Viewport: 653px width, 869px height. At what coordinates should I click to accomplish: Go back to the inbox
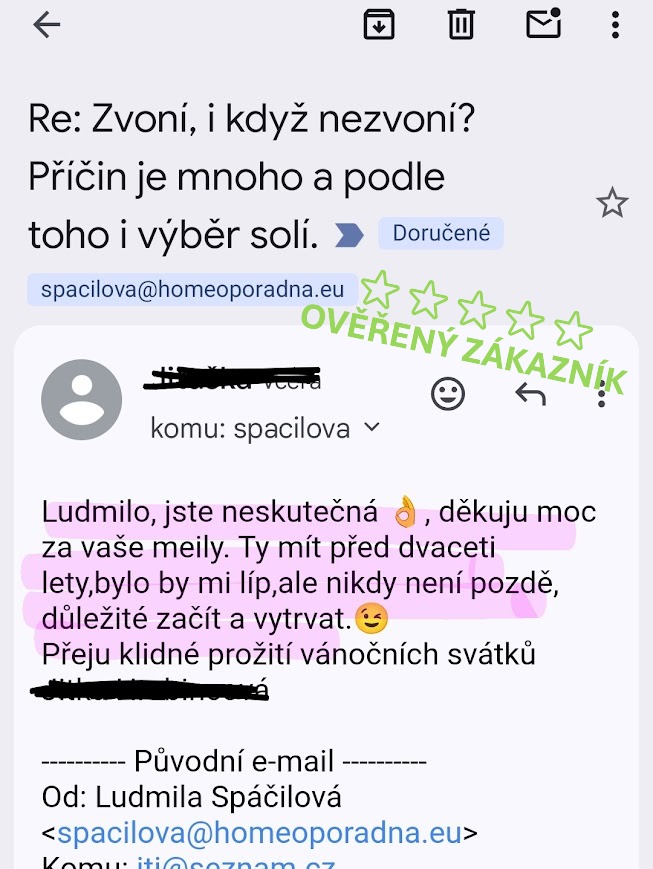(47, 26)
